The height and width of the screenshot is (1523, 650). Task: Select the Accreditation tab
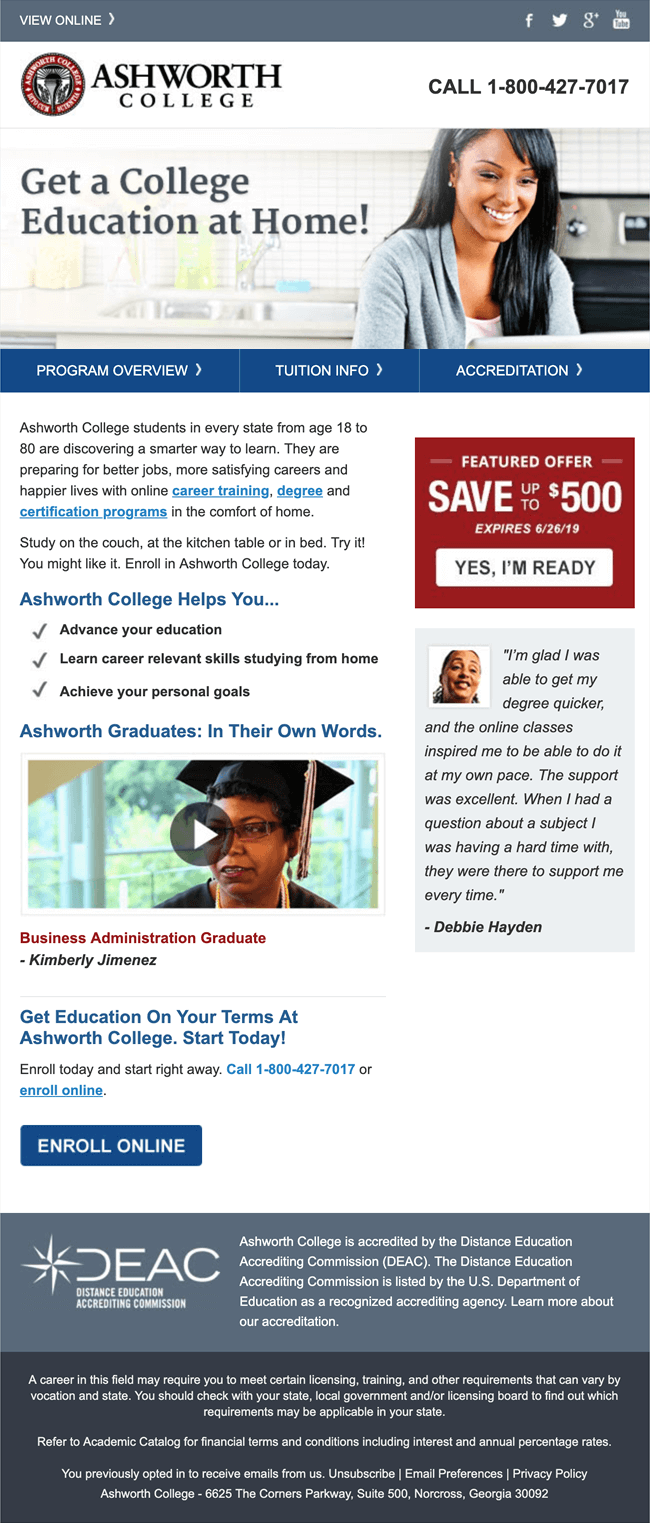pyautogui.click(x=519, y=370)
